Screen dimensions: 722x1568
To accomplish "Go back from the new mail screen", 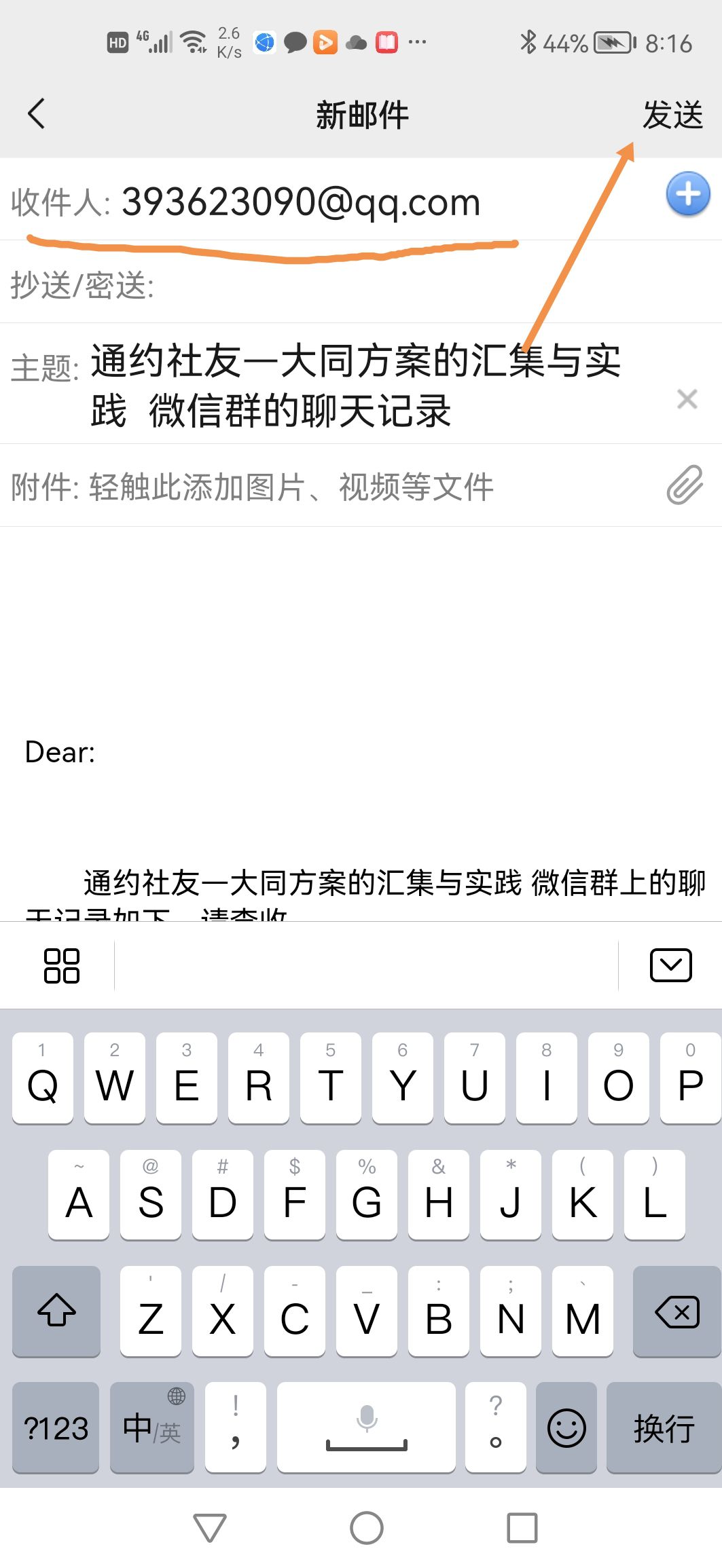I will point(37,113).
